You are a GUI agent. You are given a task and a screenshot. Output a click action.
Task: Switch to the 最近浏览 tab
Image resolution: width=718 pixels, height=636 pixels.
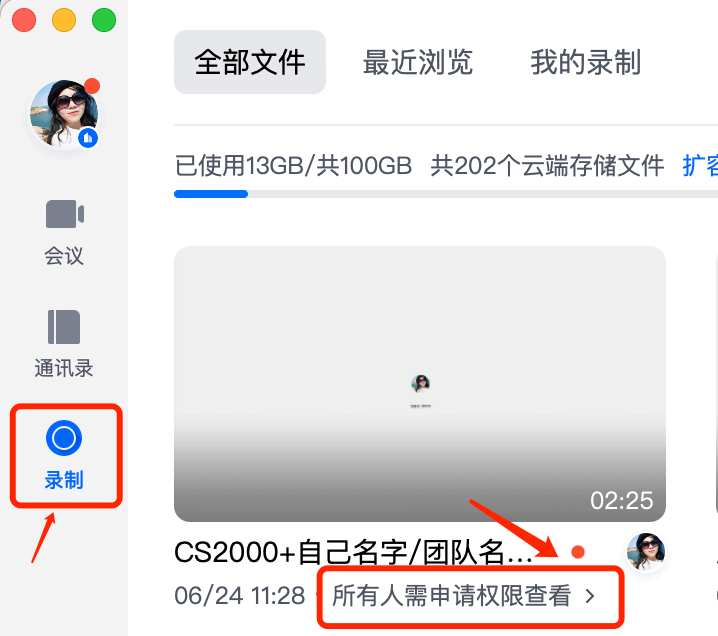pos(417,62)
